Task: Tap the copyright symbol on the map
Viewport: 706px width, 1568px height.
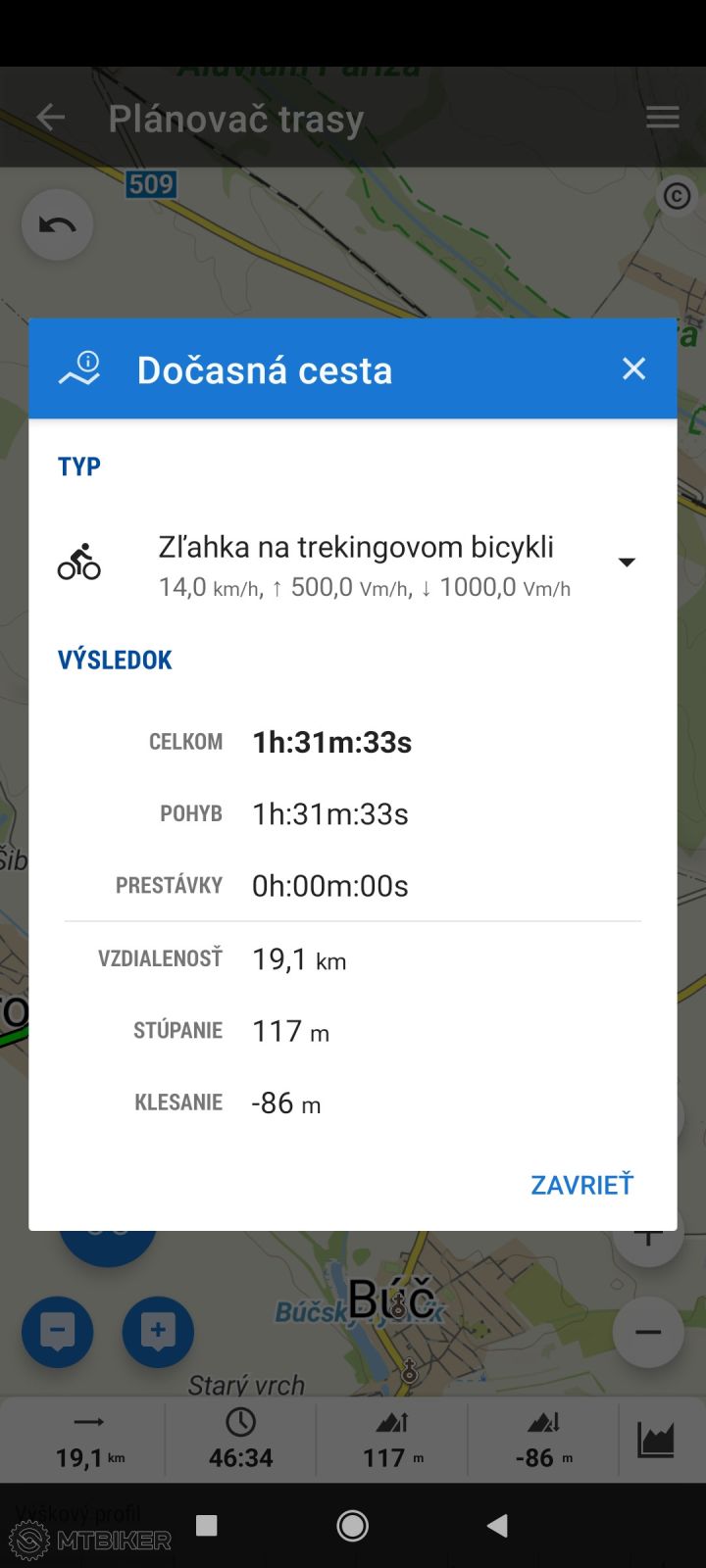Action: click(x=678, y=196)
